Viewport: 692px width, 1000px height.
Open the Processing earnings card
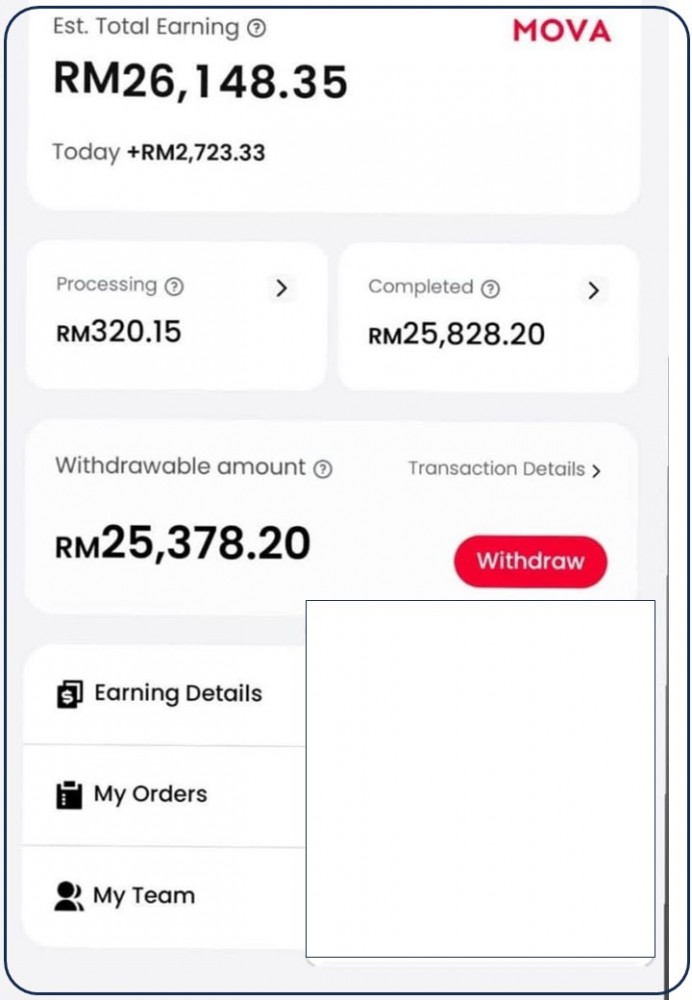click(281, 289)
